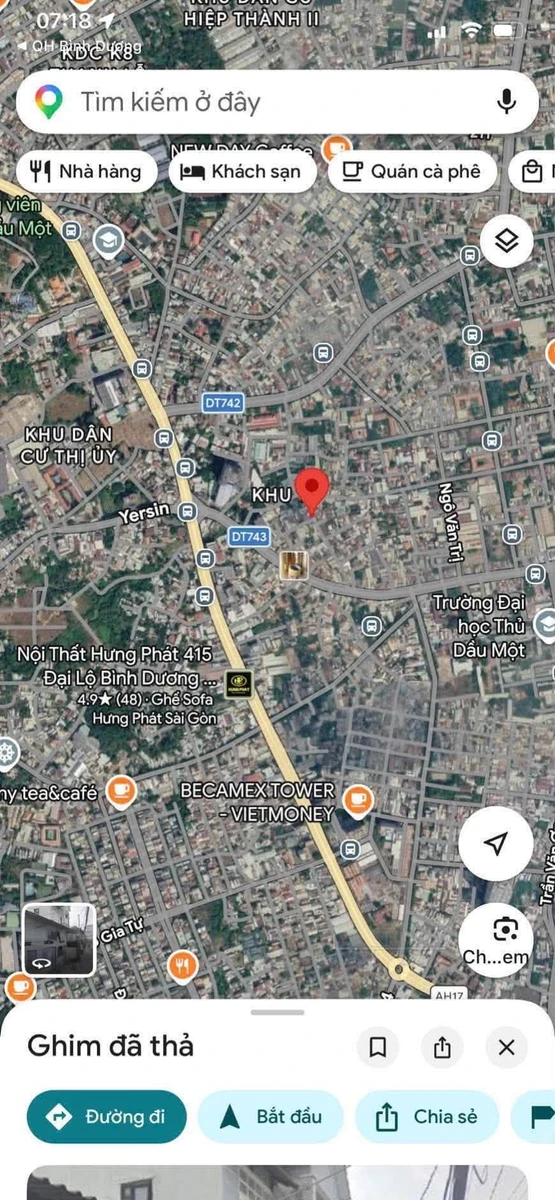Image resolution: width=555 pixels, height=1200 pixels.
Task: Select Trường Đại học Thủ Dầu Một marker
Action: point(544,626)
